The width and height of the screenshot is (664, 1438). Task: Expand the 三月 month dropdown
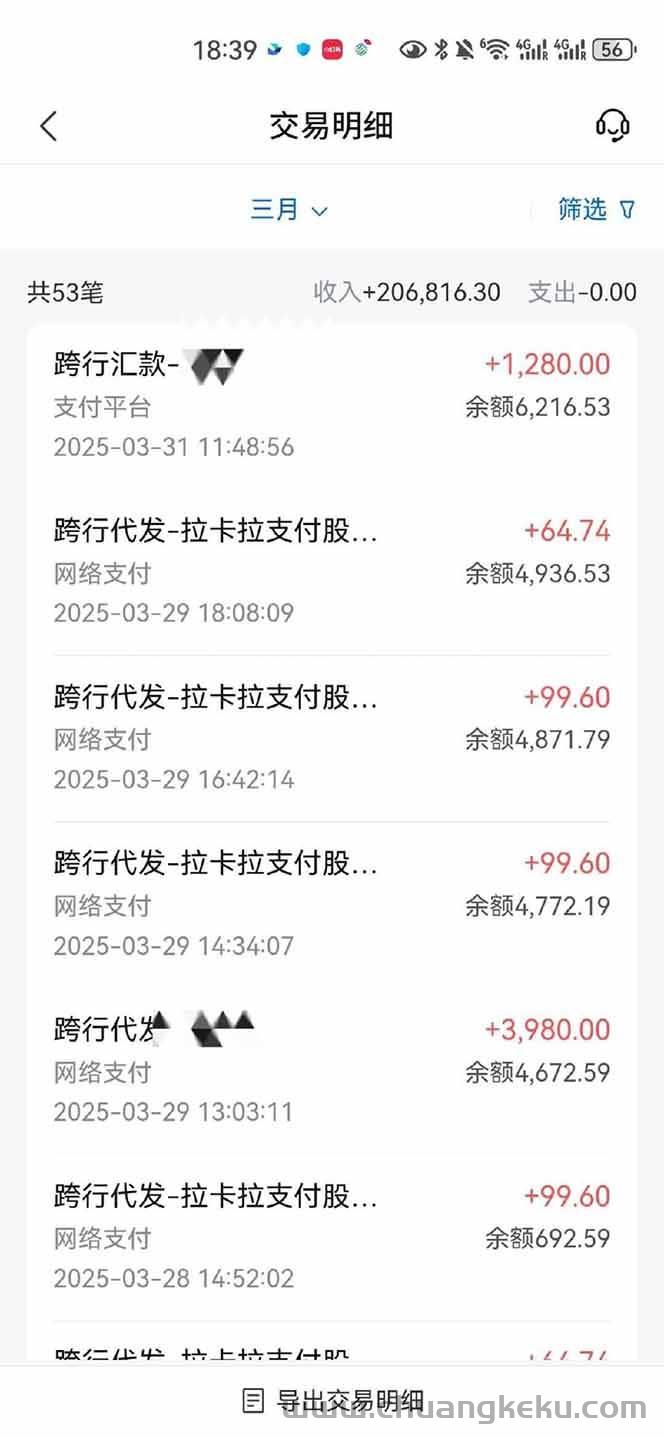[289, 210]
